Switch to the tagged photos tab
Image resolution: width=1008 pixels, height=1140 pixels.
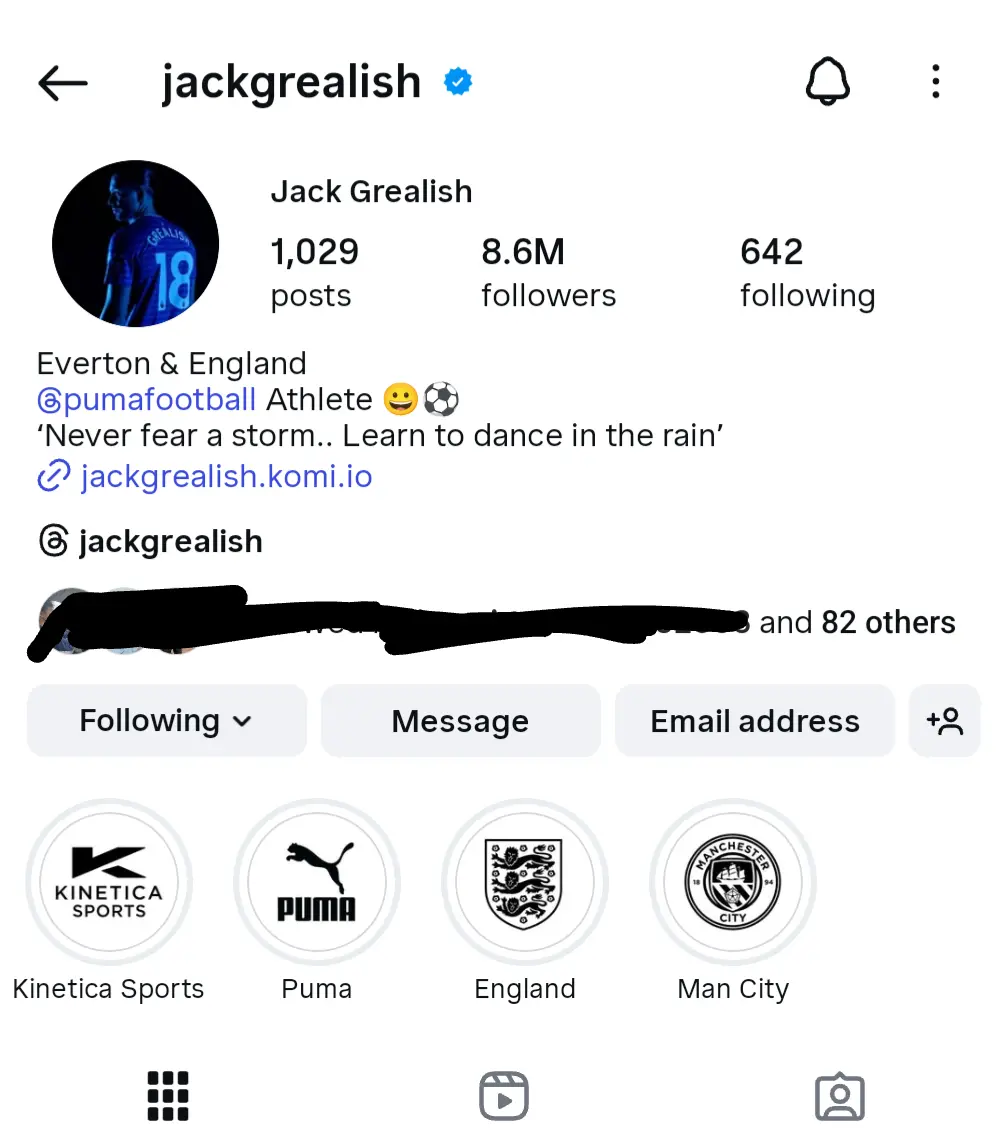(x=840, y=1096)
